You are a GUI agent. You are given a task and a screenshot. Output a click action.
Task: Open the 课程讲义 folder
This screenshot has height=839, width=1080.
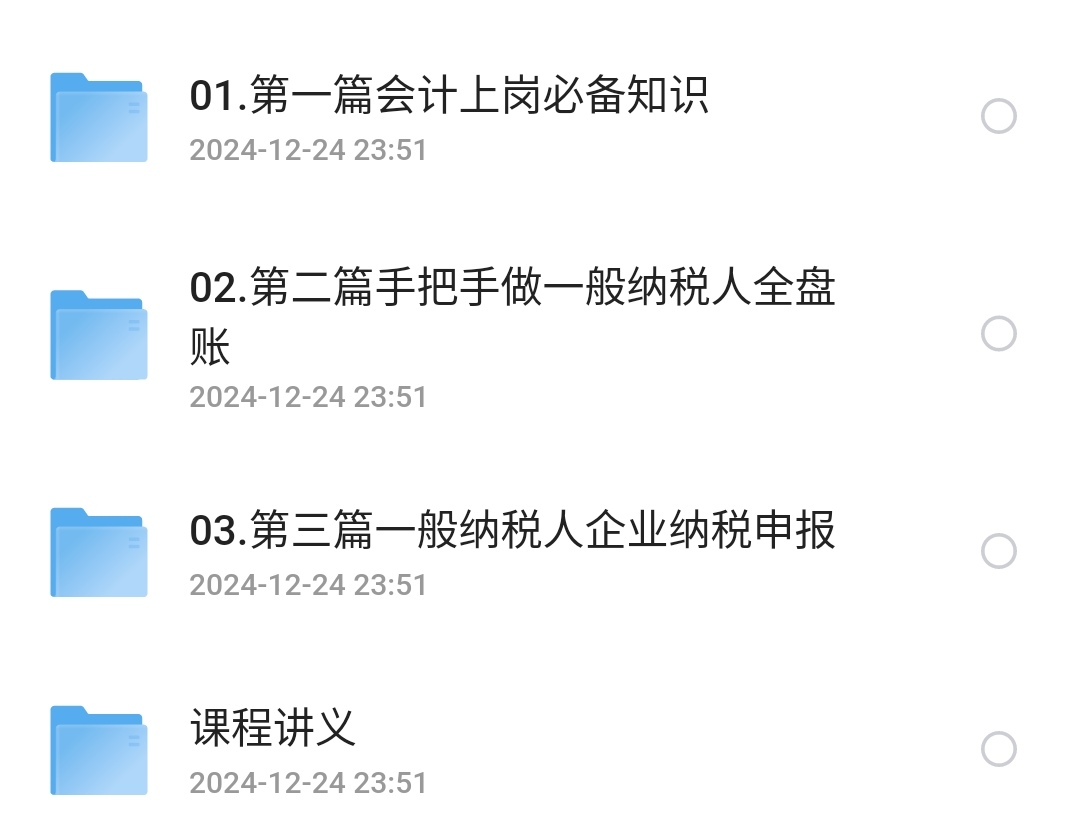click(273, 728)
